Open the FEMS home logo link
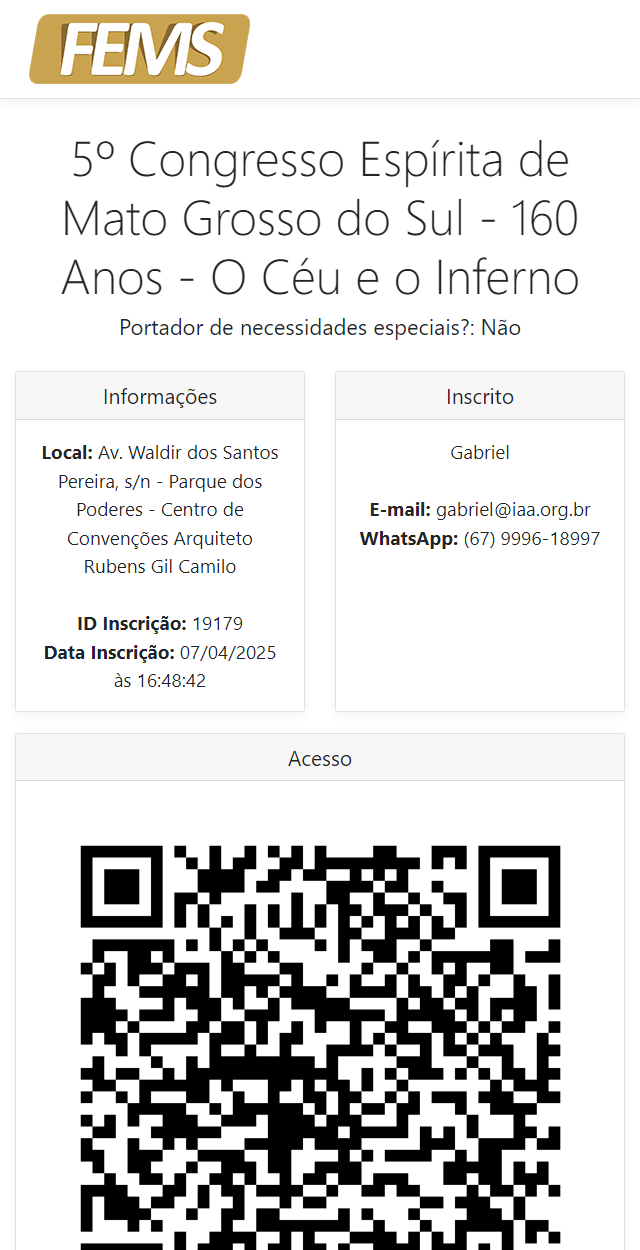 coord(140,49)
